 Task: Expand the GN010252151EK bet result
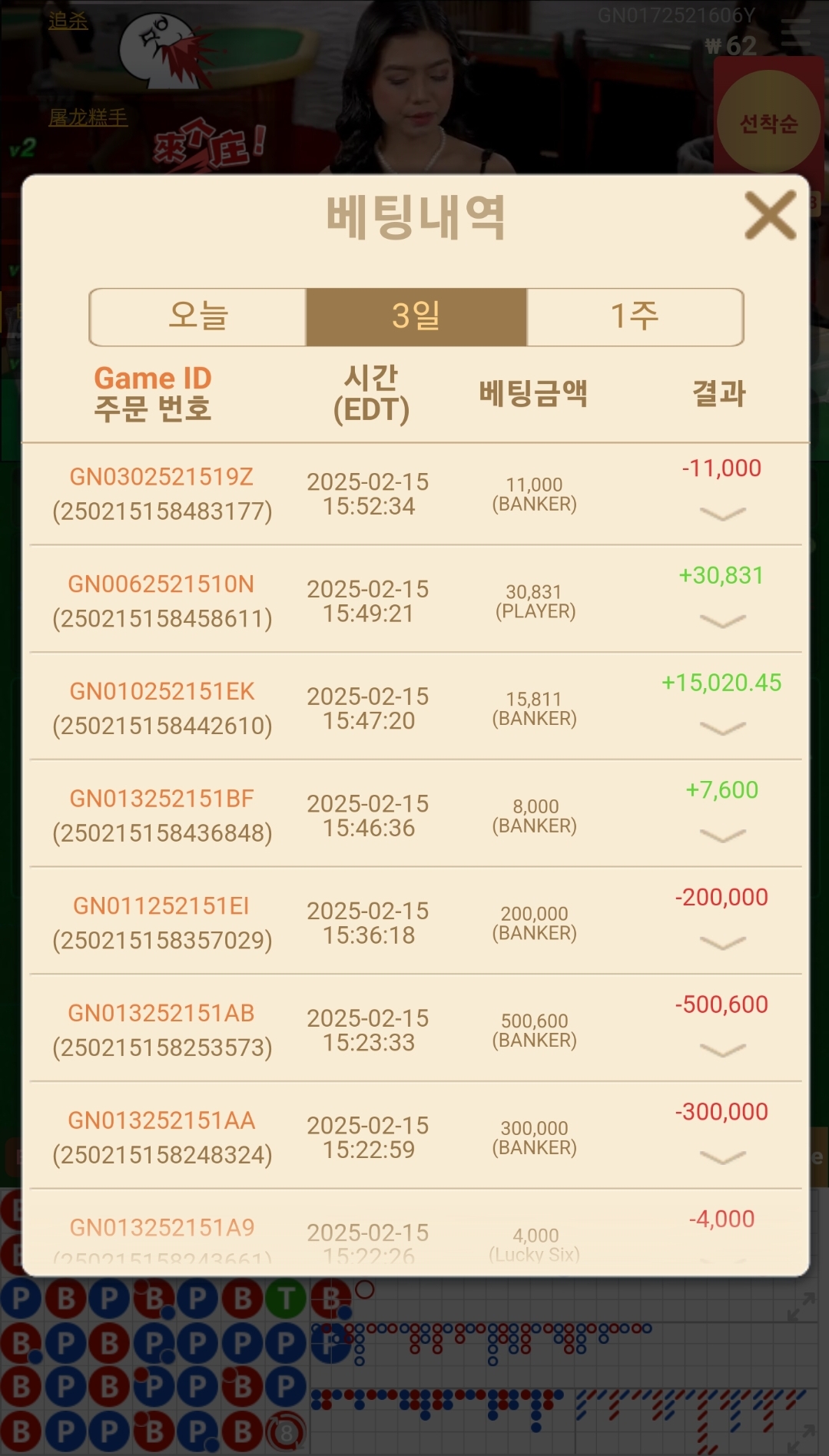tap(722, 728)
